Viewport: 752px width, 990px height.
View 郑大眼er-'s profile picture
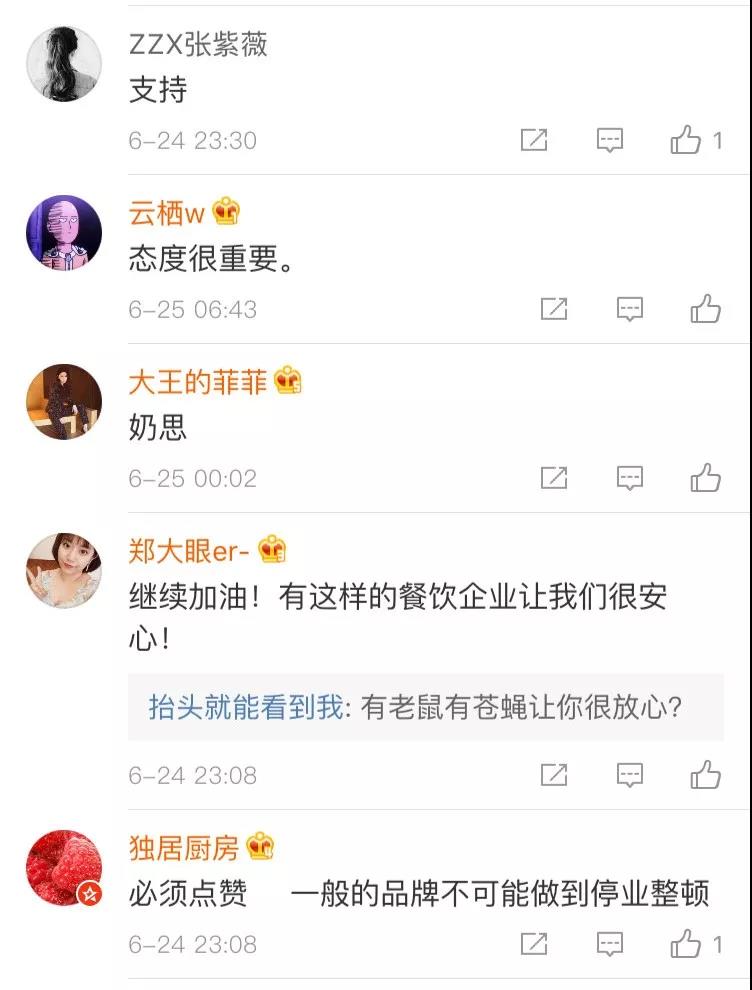point(63,571)
